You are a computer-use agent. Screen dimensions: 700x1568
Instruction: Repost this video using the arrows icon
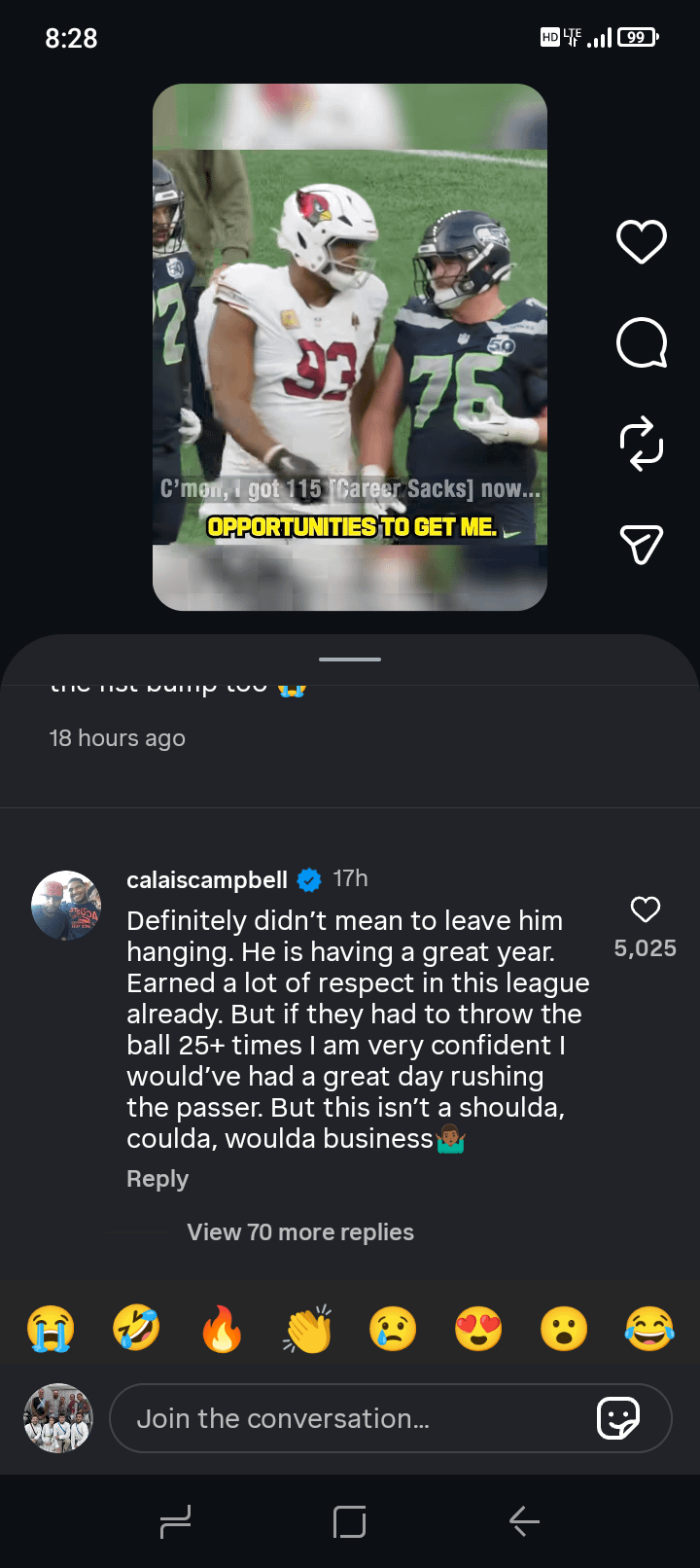pos(642,444)
